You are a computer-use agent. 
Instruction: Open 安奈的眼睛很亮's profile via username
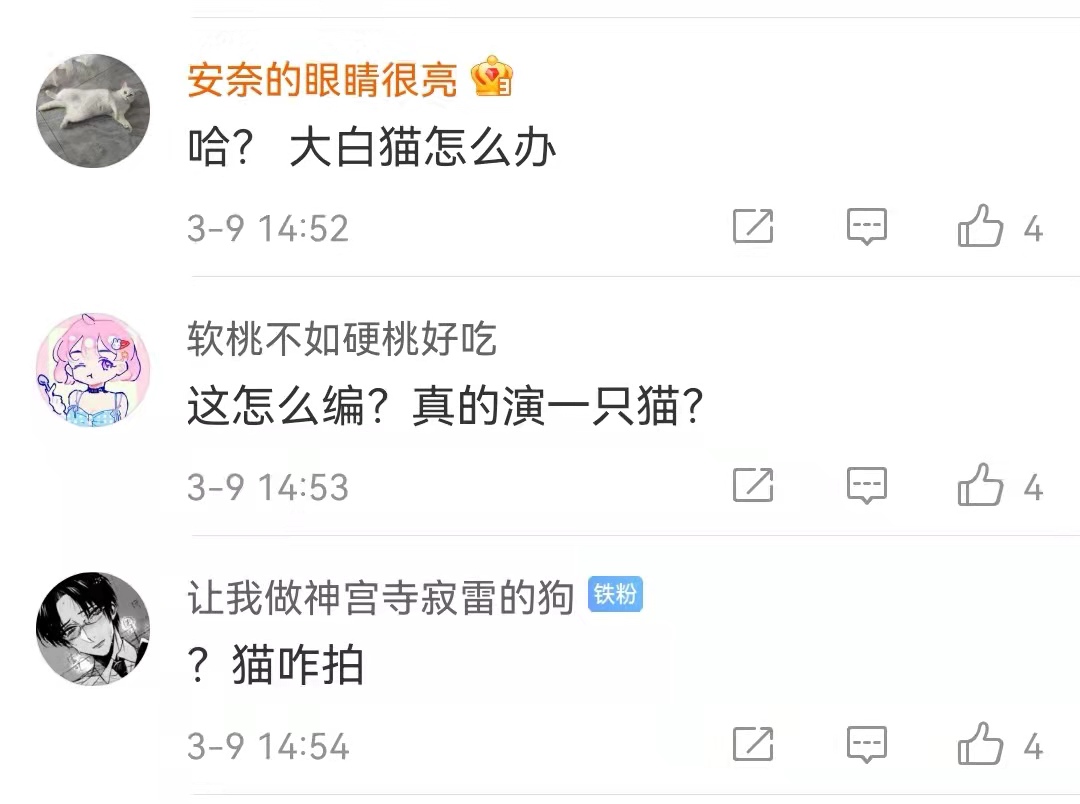click(322, 81)
